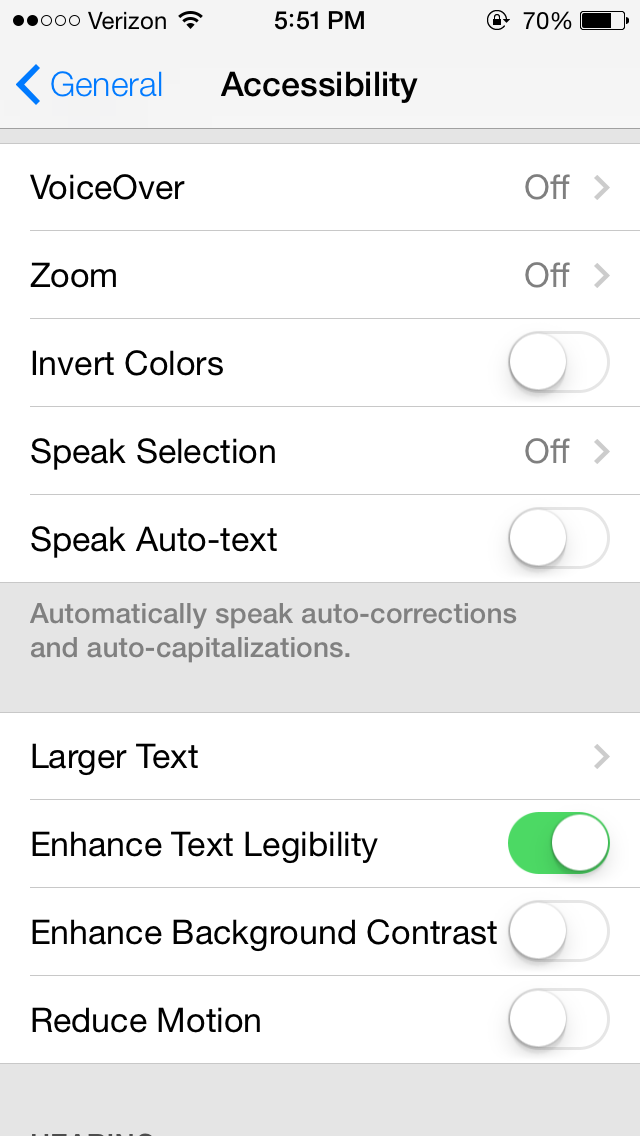This screenshot has width=640, height=1136.
Task: Disable Enhance Text Legibility
Action: click(558, 843)
